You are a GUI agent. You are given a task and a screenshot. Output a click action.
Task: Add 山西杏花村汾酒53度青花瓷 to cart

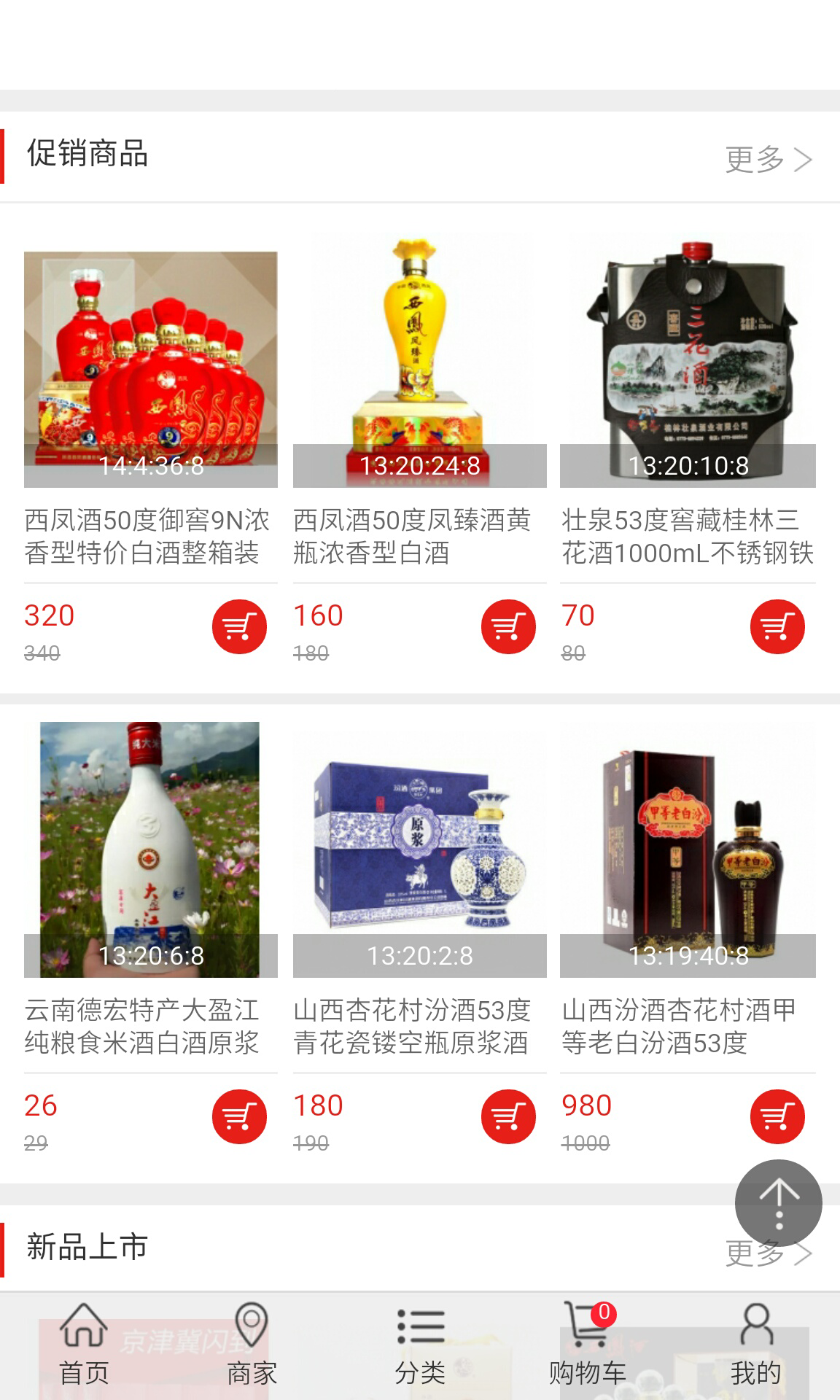[508, 1116]
